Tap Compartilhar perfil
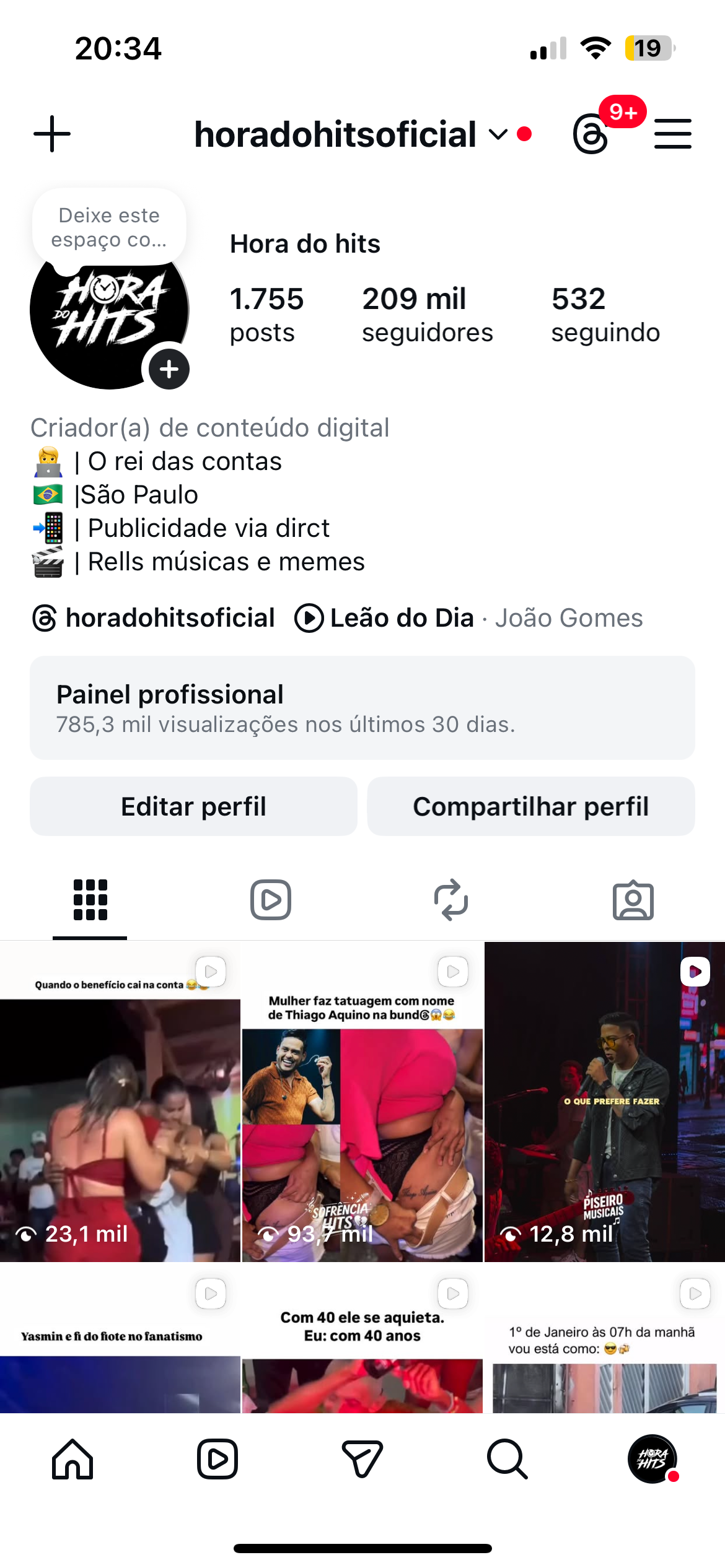Screen dimensions: 725x1568 point(531,806)
